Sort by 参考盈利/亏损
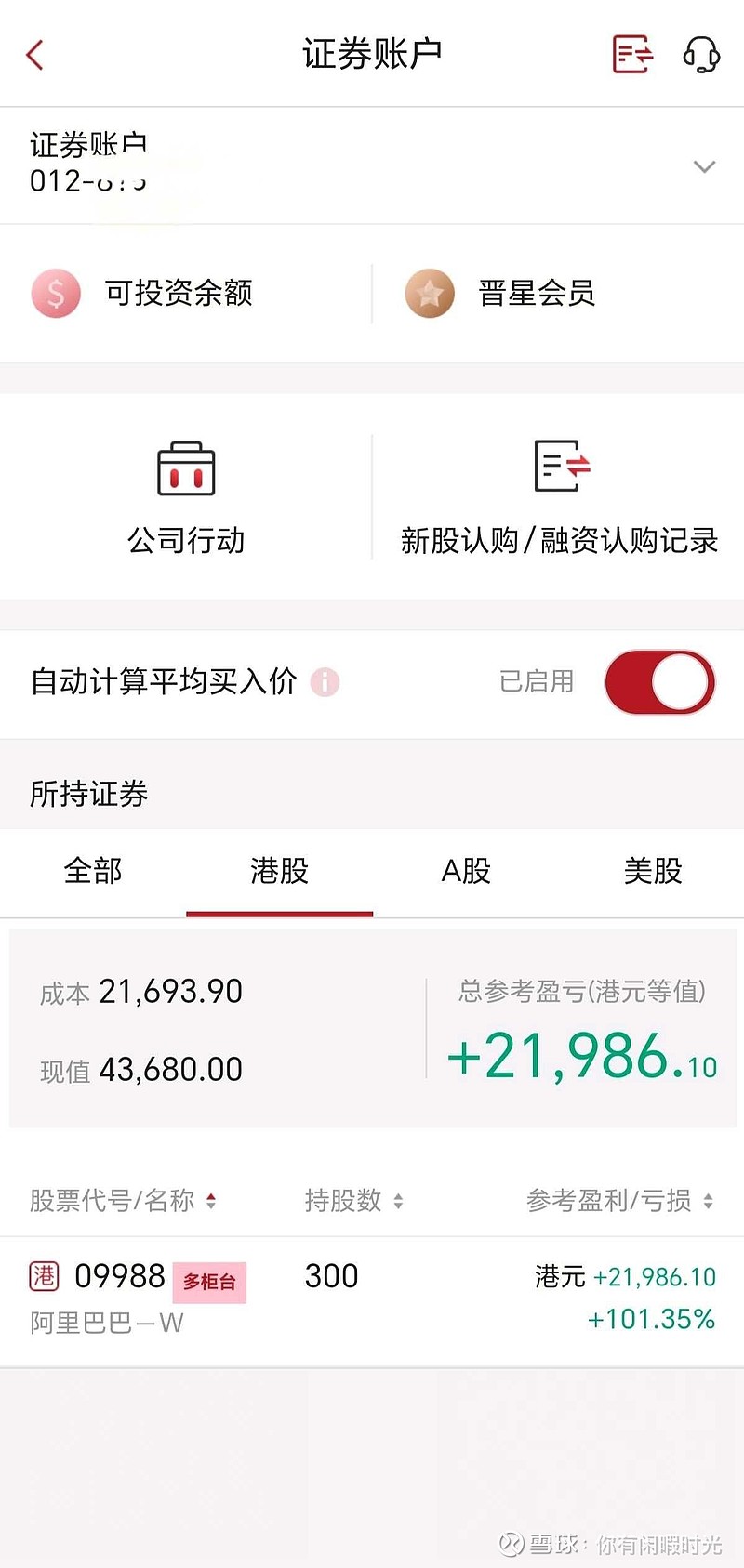This screenshot has width=744, height=1568. click(619, 1201)
